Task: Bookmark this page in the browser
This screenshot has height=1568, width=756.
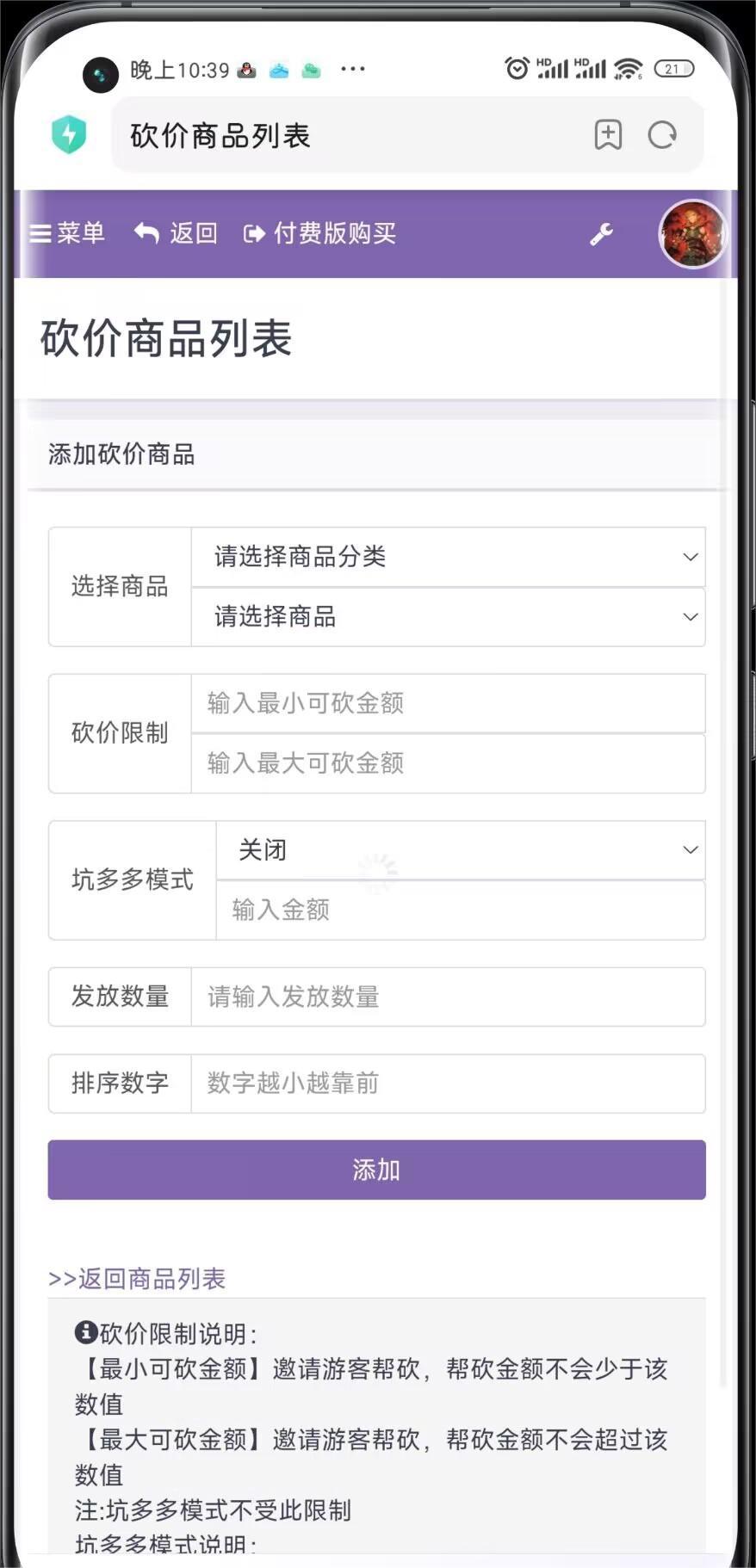Action: click(x=608, y=135)
